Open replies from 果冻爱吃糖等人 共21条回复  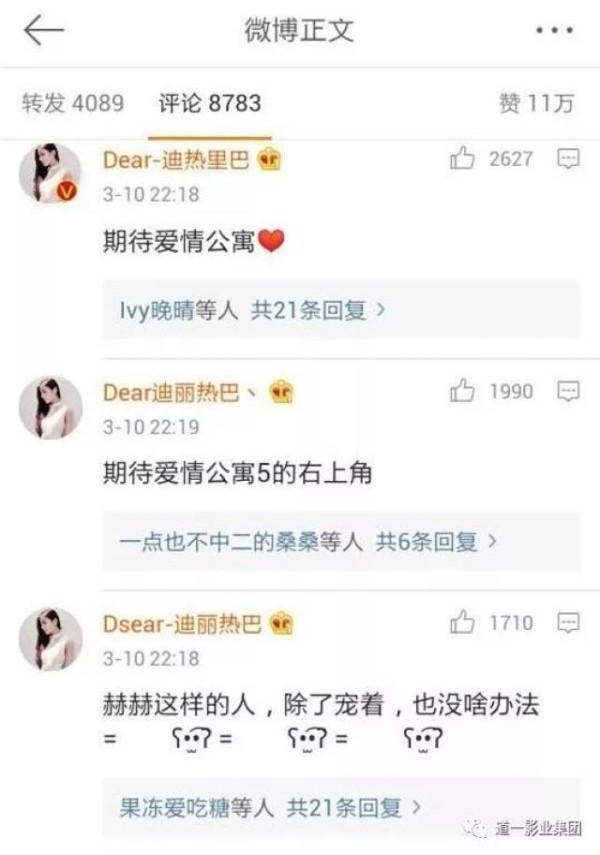pyautogui.click(x=270, y=806)
